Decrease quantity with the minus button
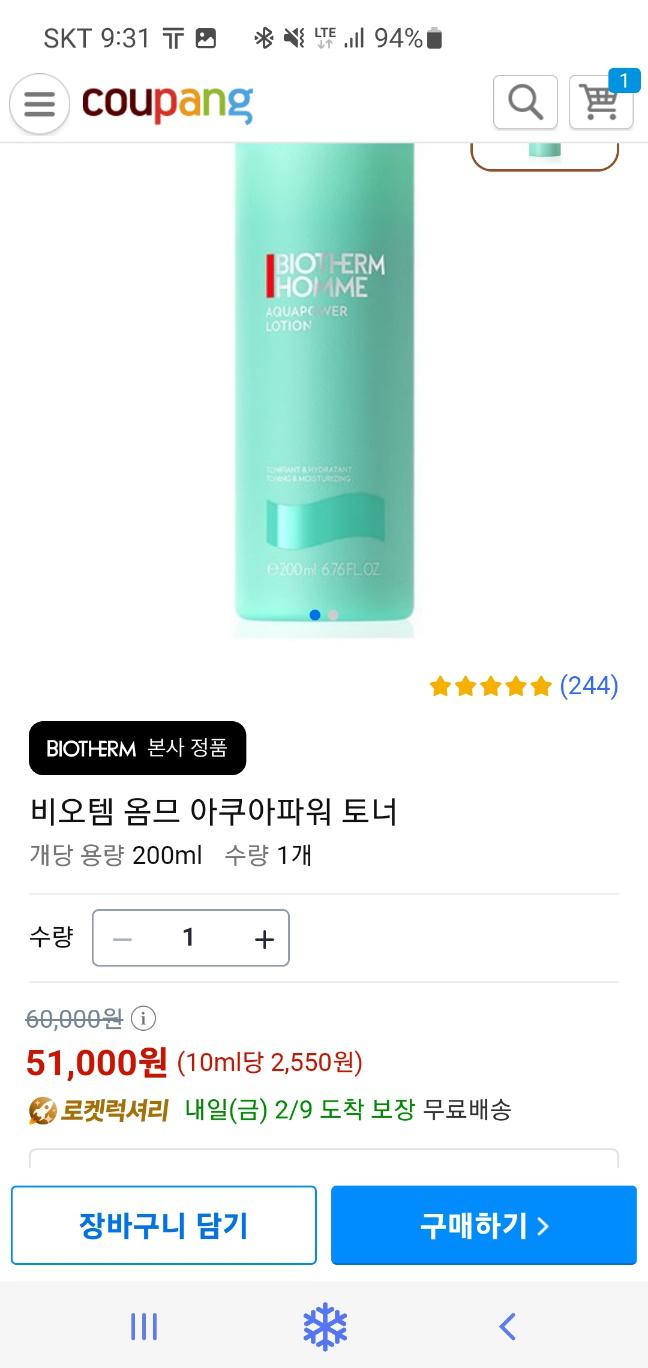This screenshot has width=648, height=1368. pyautogui.click(x=123, y=939)
